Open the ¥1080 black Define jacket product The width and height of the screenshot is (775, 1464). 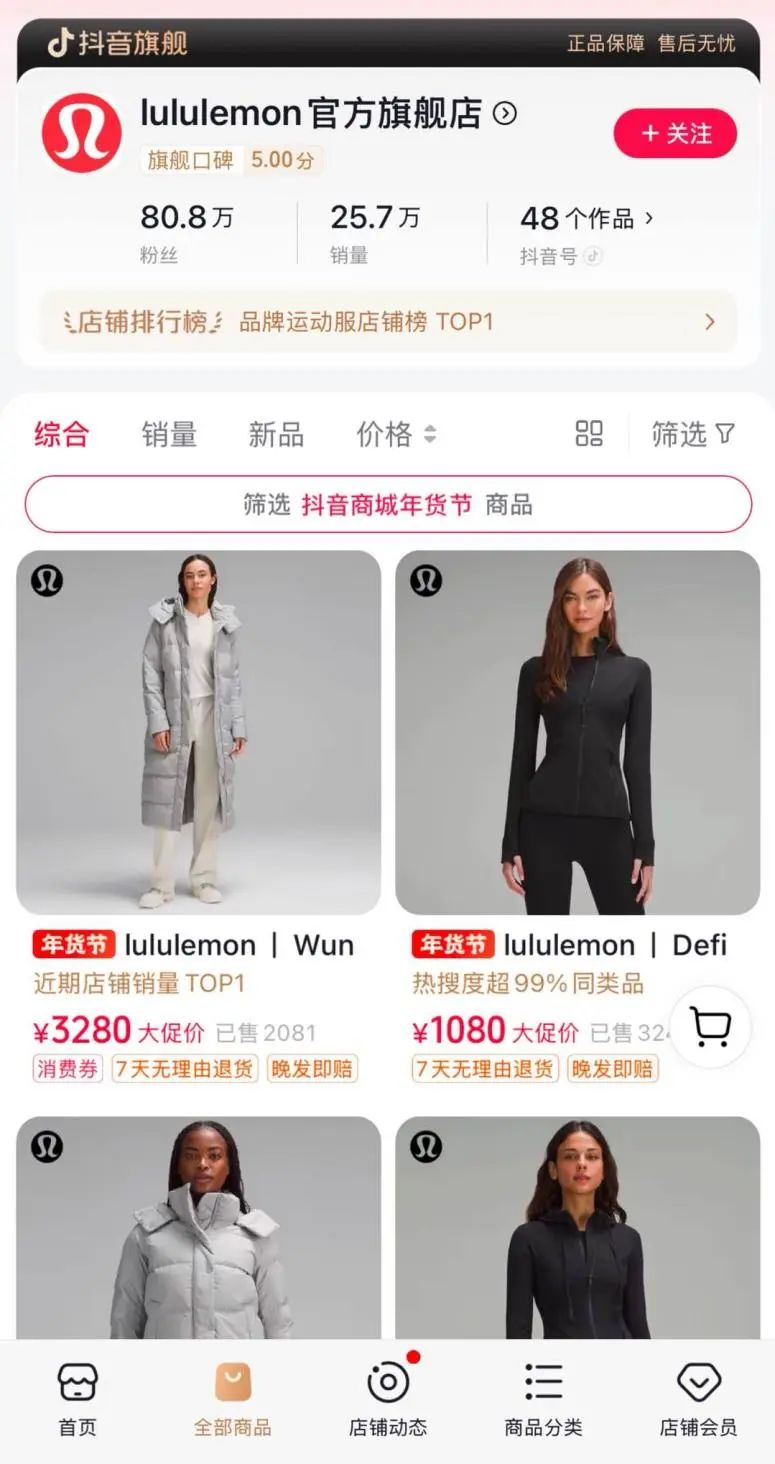577,732
